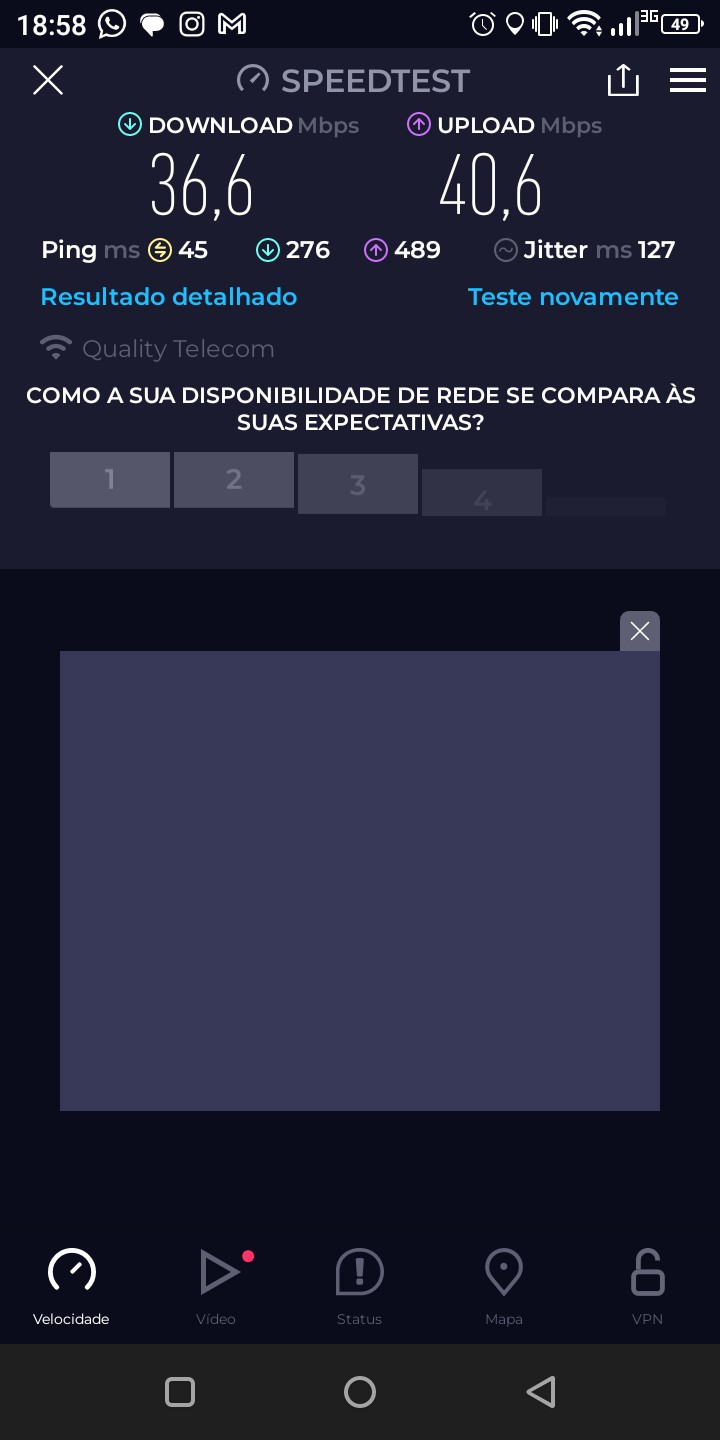Open Resultado detalhado
The height and width of the screenshot is (1440, 720).
click(168, 297)
